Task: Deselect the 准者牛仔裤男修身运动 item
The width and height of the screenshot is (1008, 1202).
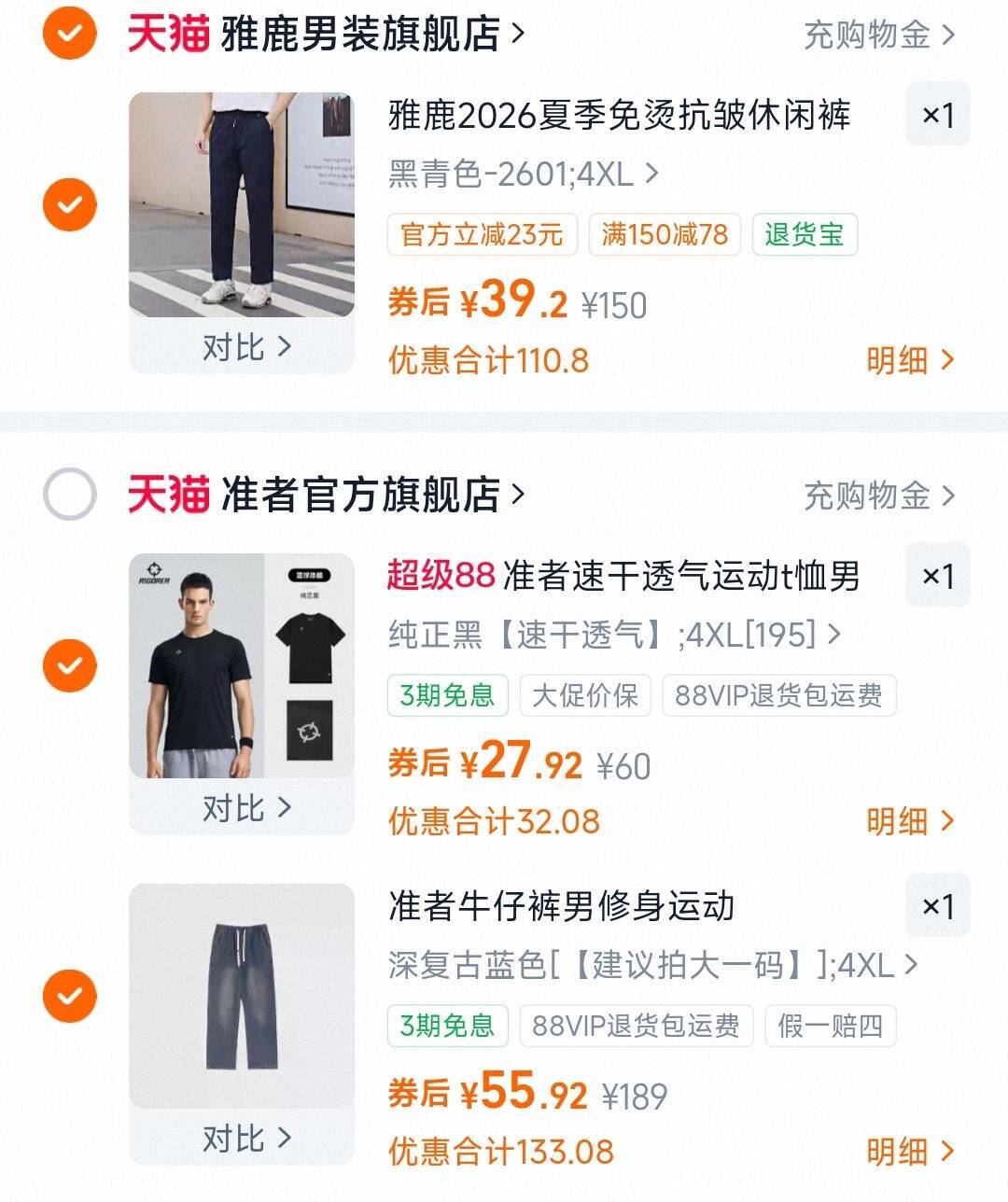Action: [x=70, y=996]
